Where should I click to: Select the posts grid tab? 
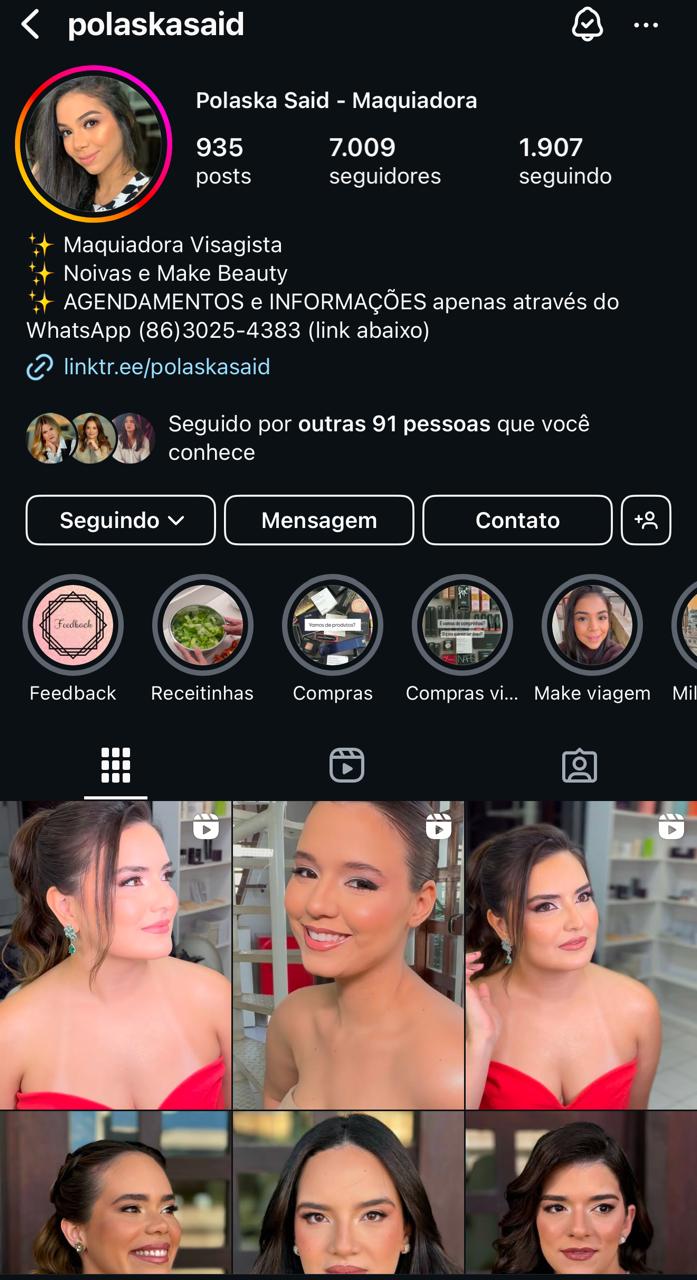pyautogui.click(x=116, y=766)
